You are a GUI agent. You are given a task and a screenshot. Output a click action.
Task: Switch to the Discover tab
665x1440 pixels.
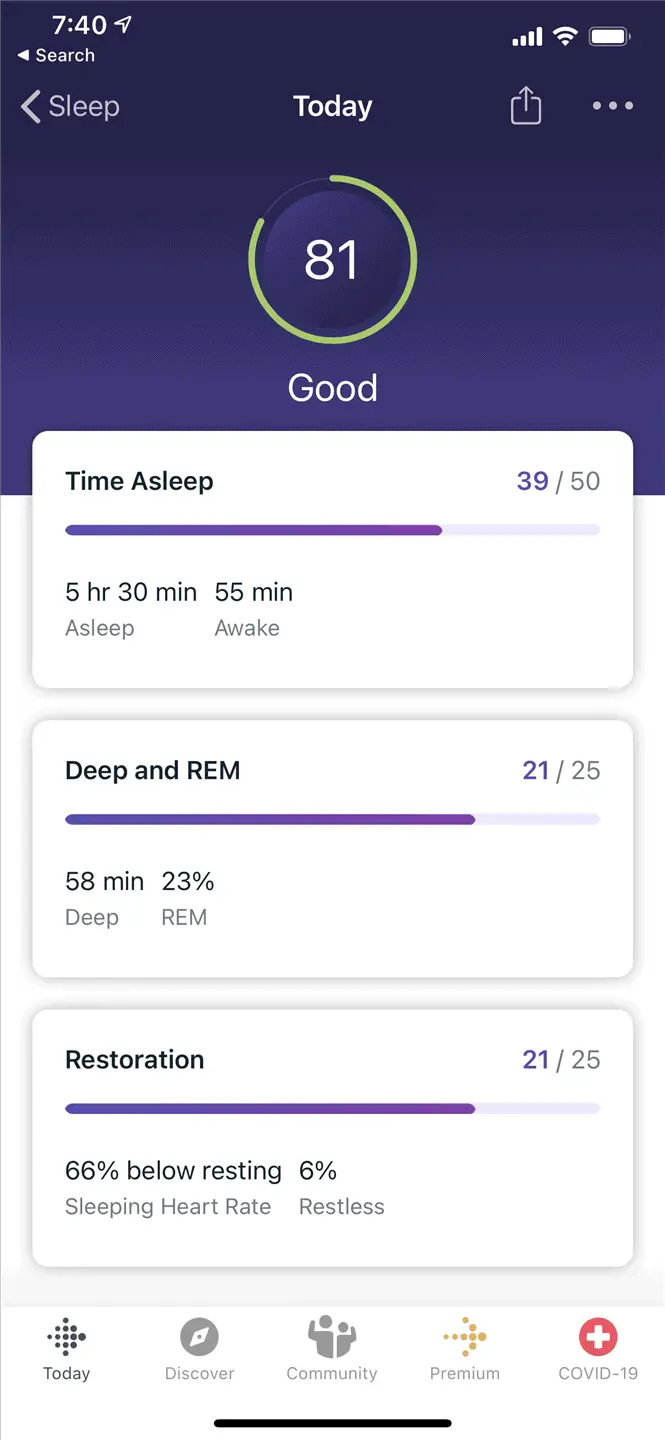coord(199,1350)
